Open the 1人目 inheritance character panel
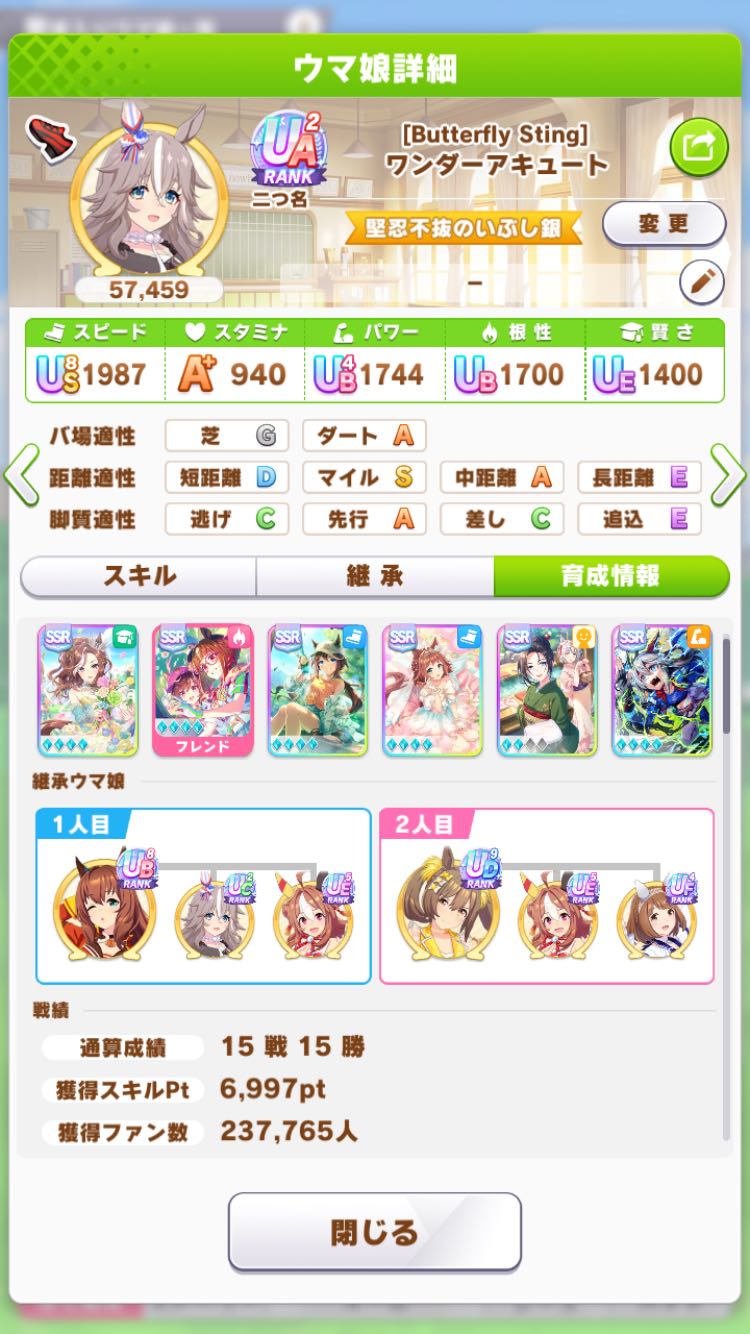The height and width of the screenshot is (1334, 750). tap(203, 896)
